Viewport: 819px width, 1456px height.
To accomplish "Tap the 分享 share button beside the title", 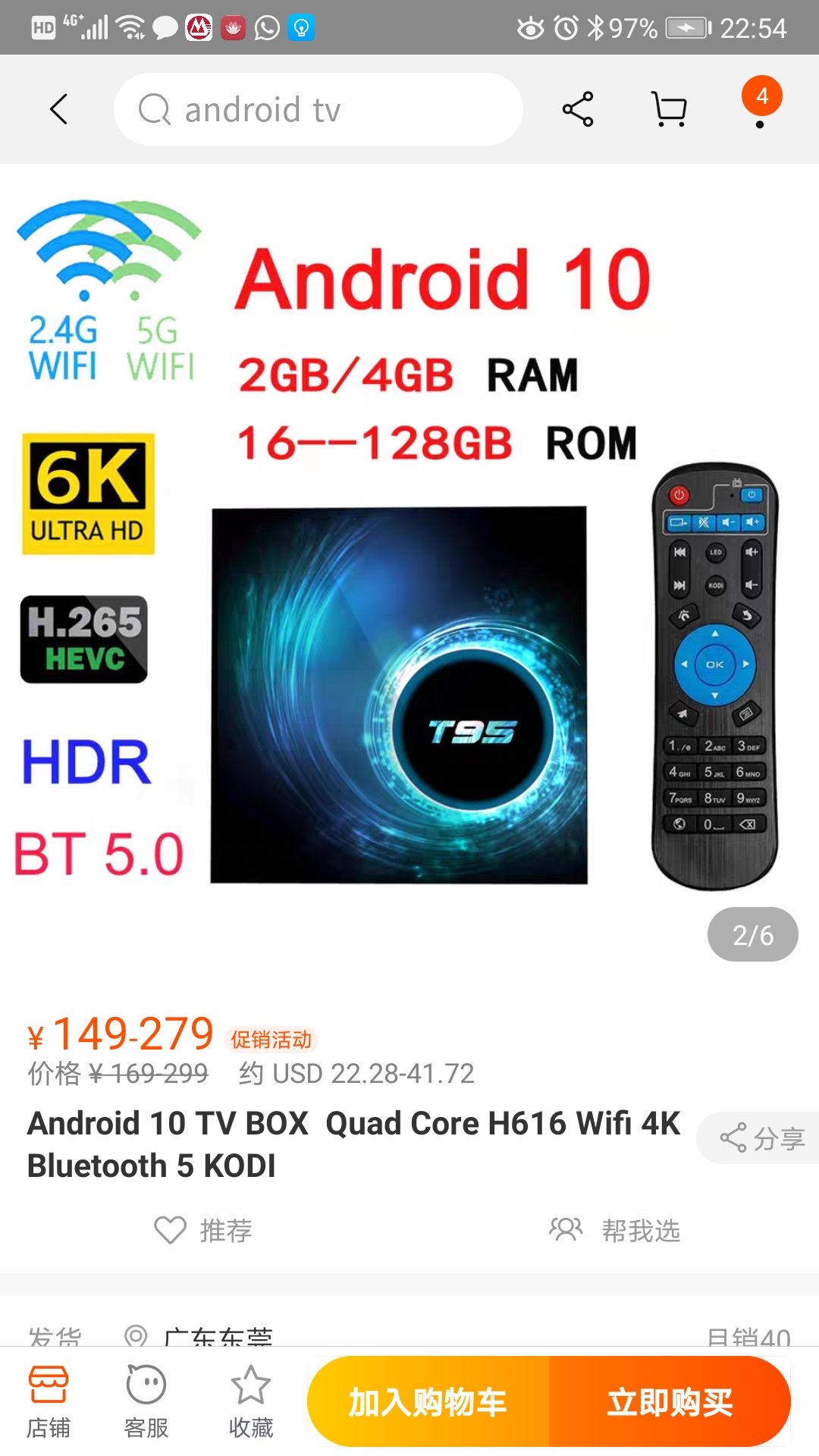I will pos(761,1137).
